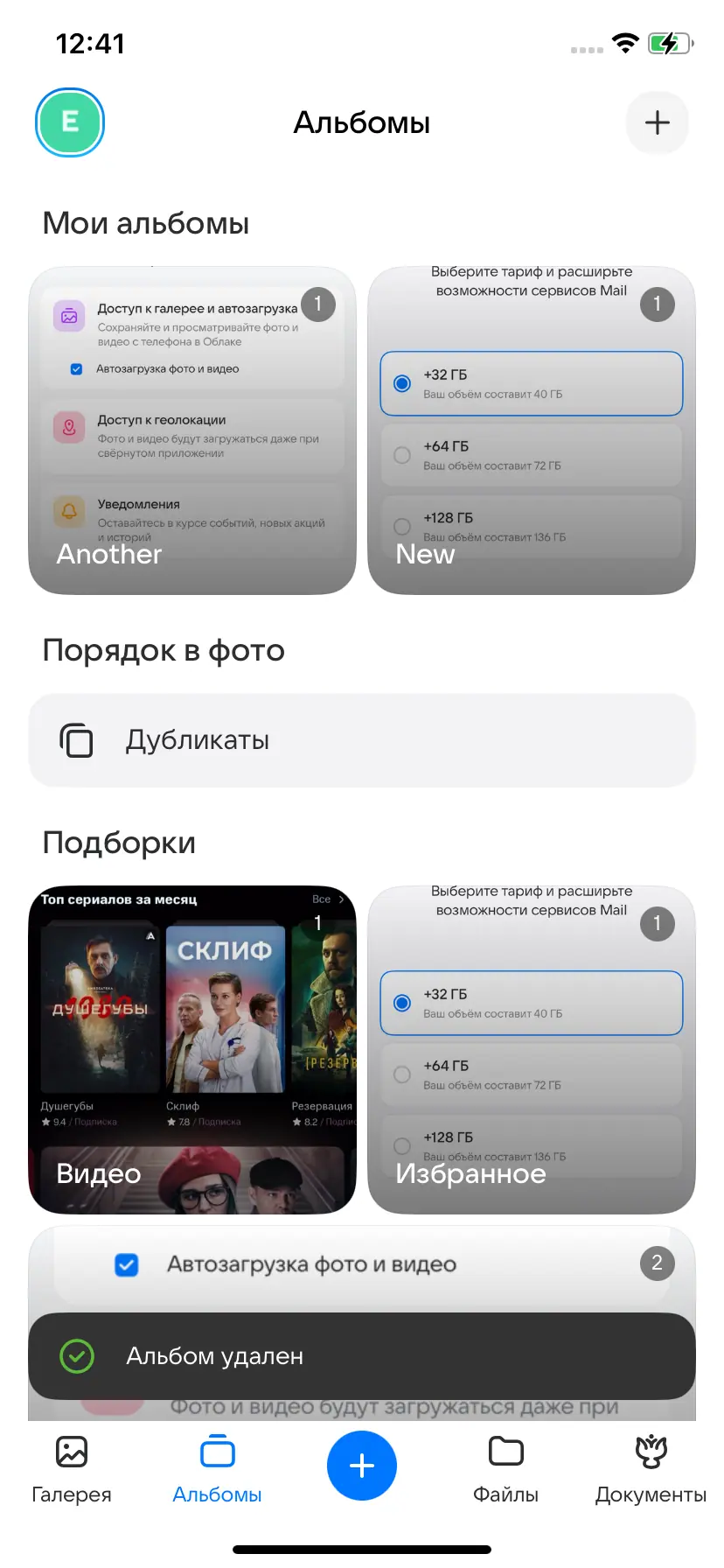Switch to the Файлы tab
Screen dimensions: 724x1568
tap(505, 1469)
